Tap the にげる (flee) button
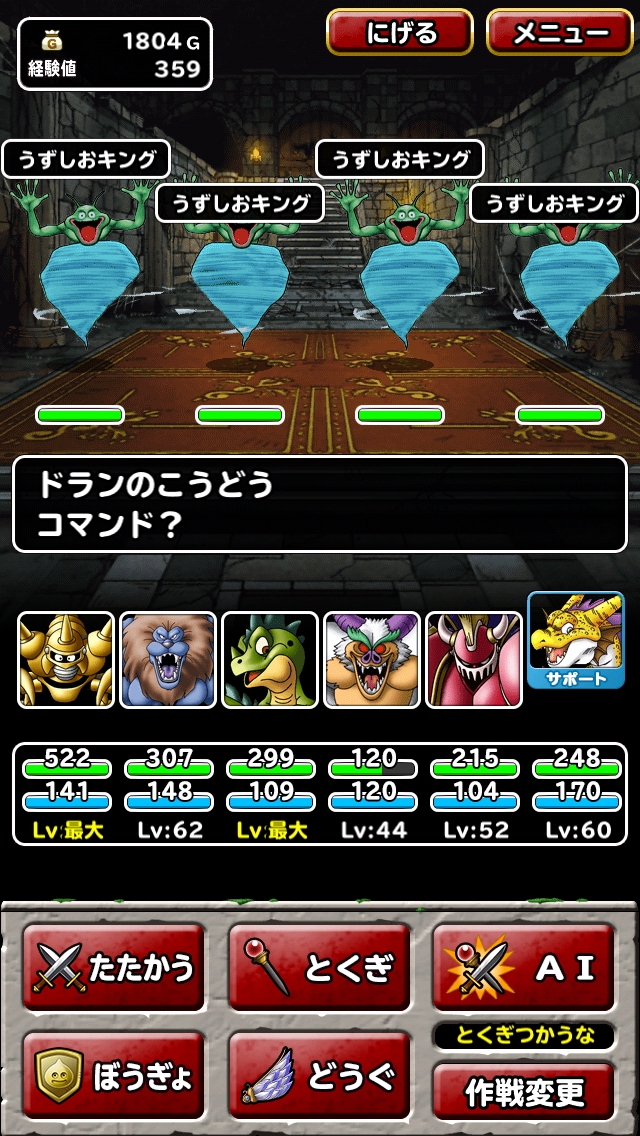Viewport: 640px width, 1136px height. point(399,33)
